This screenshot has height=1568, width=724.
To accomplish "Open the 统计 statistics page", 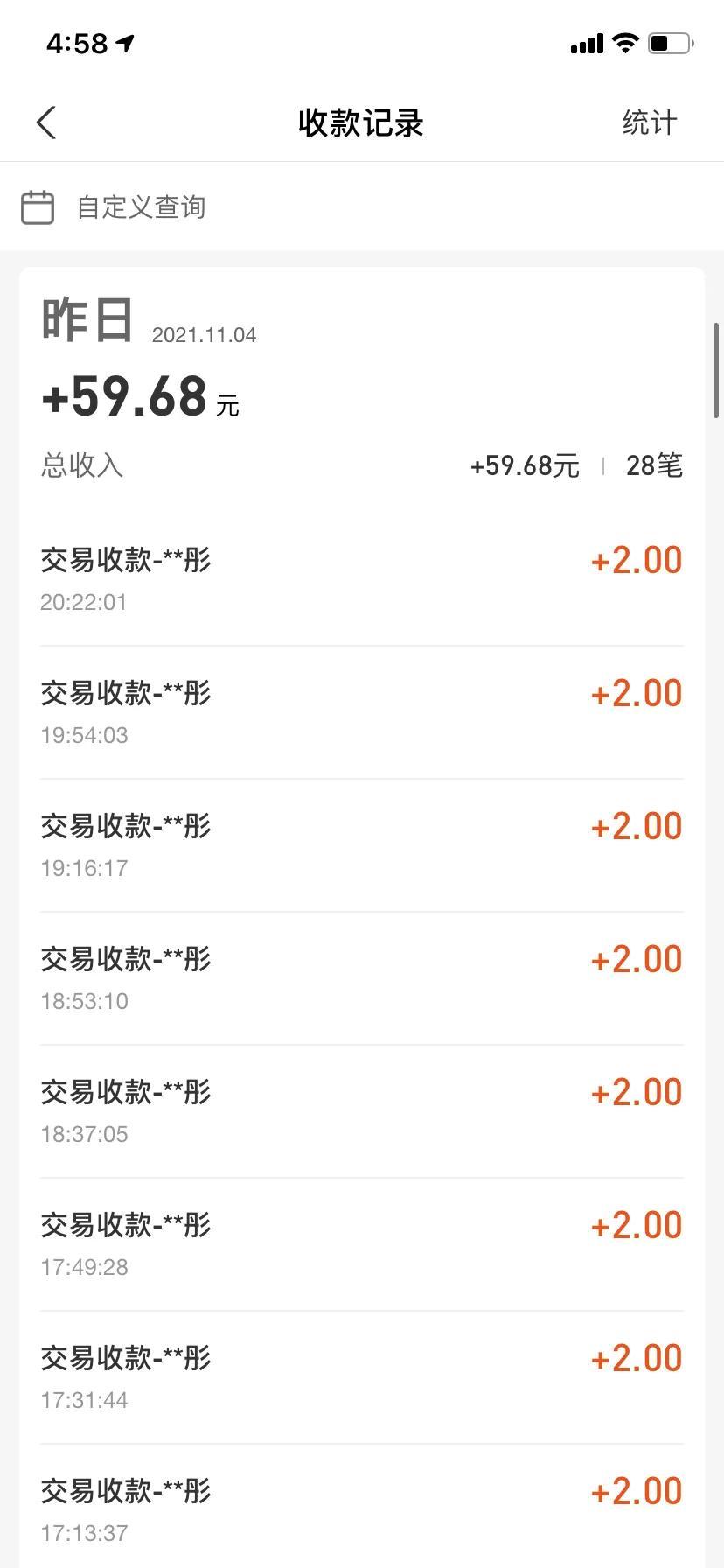I will tap(649, 122).
